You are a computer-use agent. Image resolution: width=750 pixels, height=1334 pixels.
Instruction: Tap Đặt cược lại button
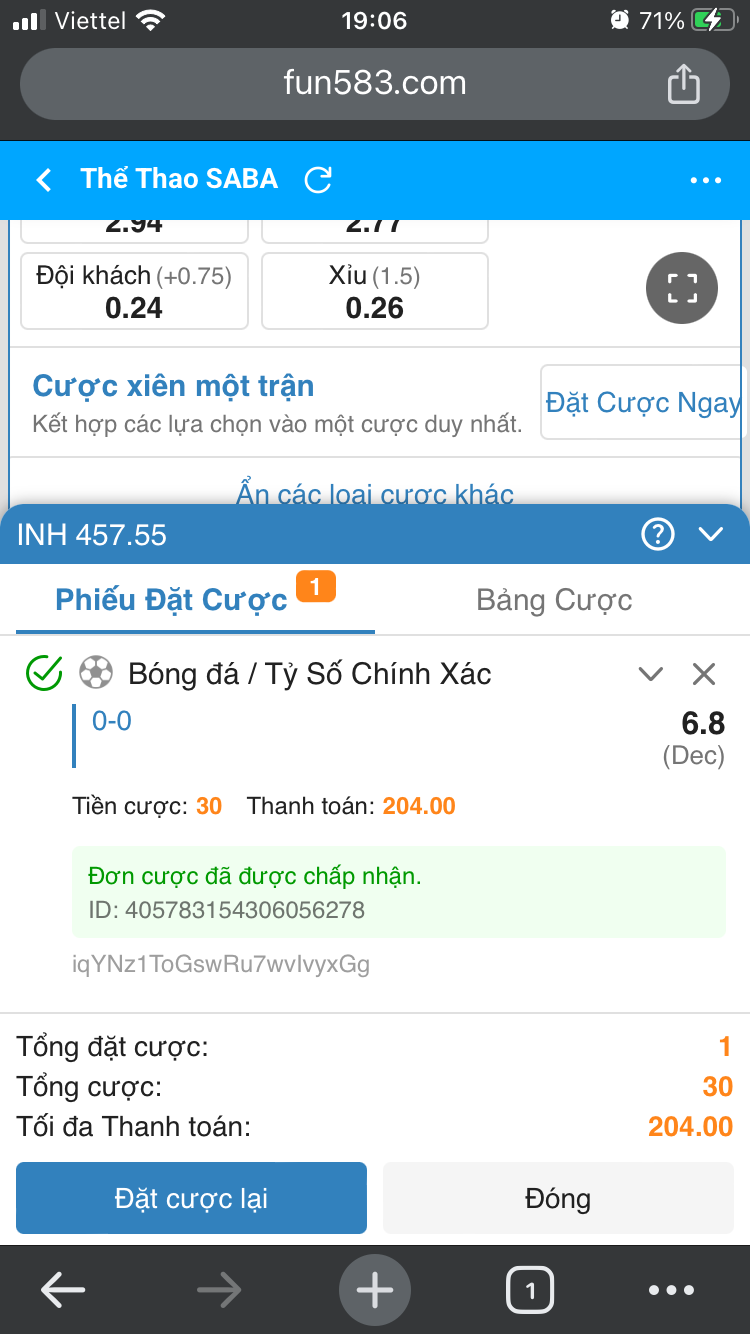[191, 1198]
